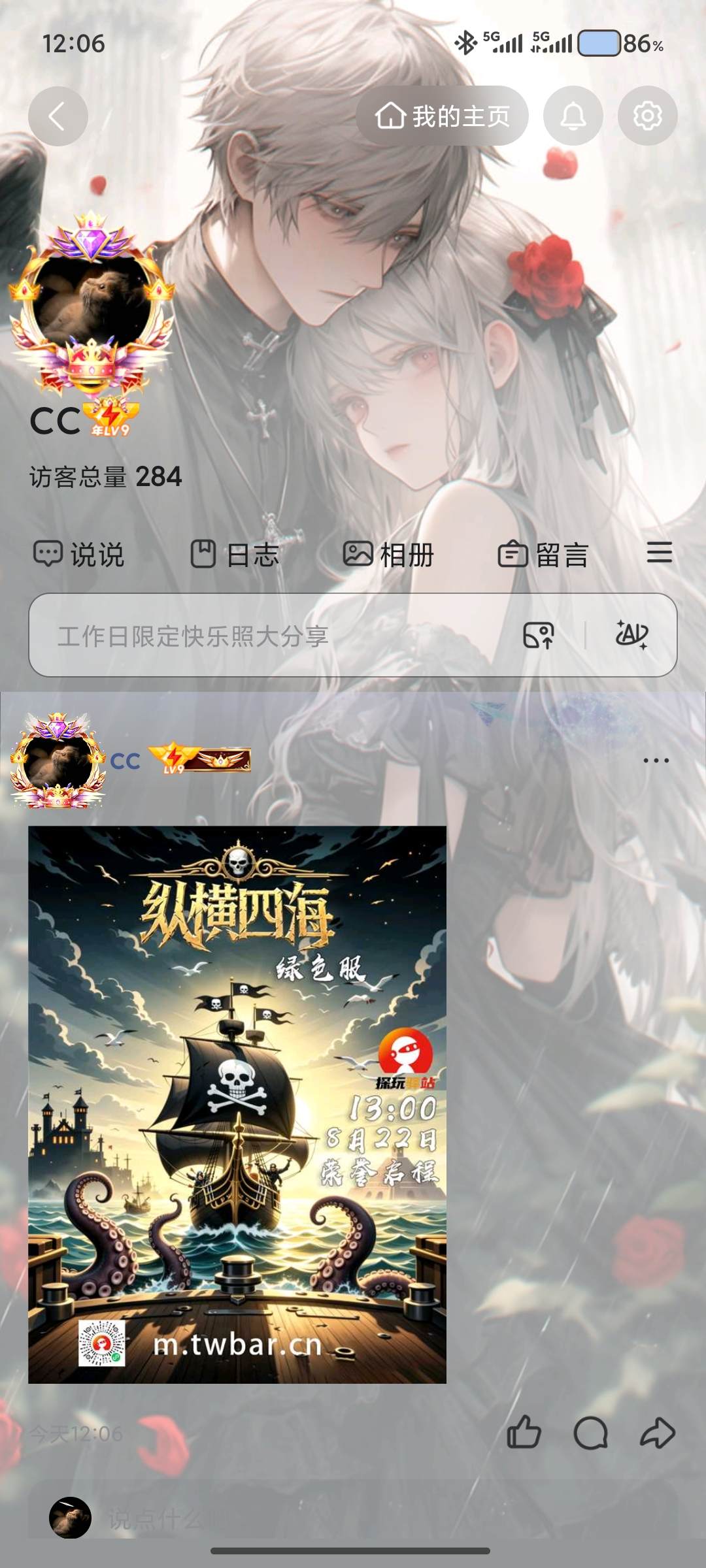Like CC's post with thumbs-up
Viewport: 706px width, 1568px height.
(524, 1433)
